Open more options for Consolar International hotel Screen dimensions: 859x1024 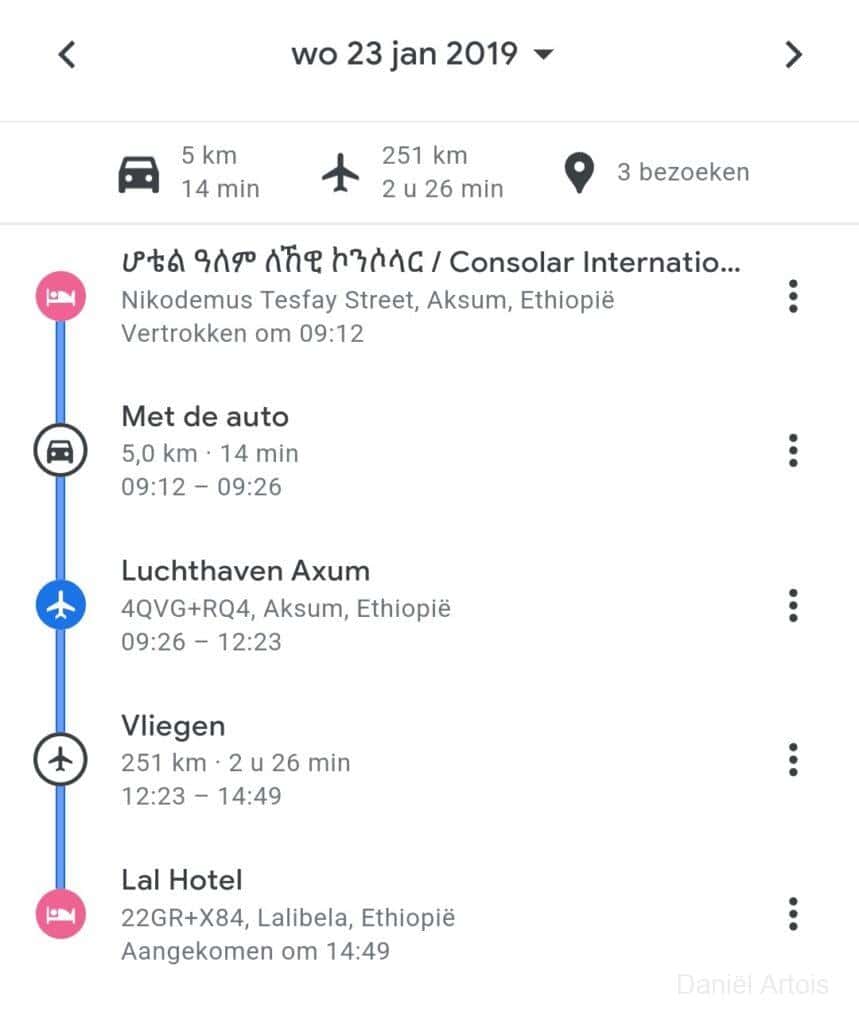[793, 297]
